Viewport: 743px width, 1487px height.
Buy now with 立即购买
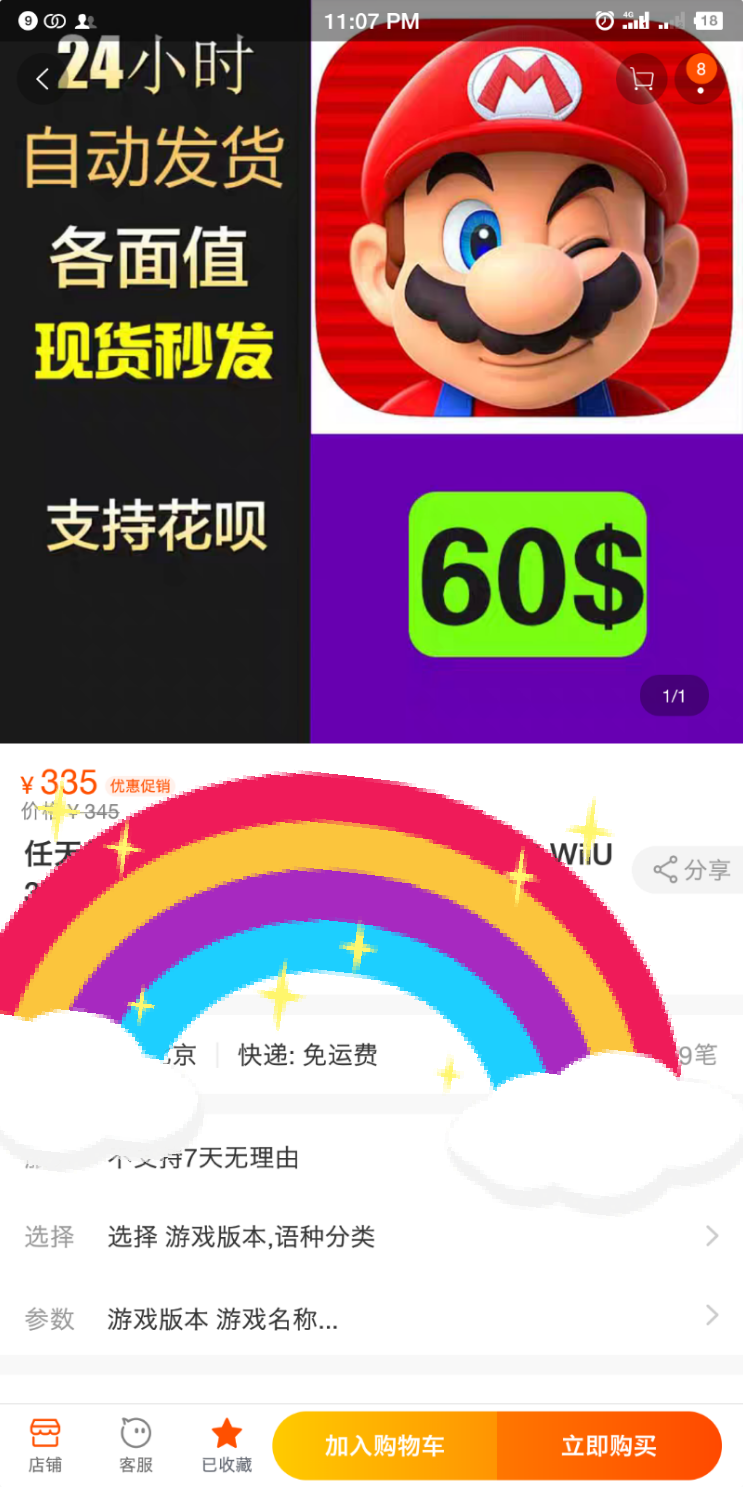tap(609, 1445)
